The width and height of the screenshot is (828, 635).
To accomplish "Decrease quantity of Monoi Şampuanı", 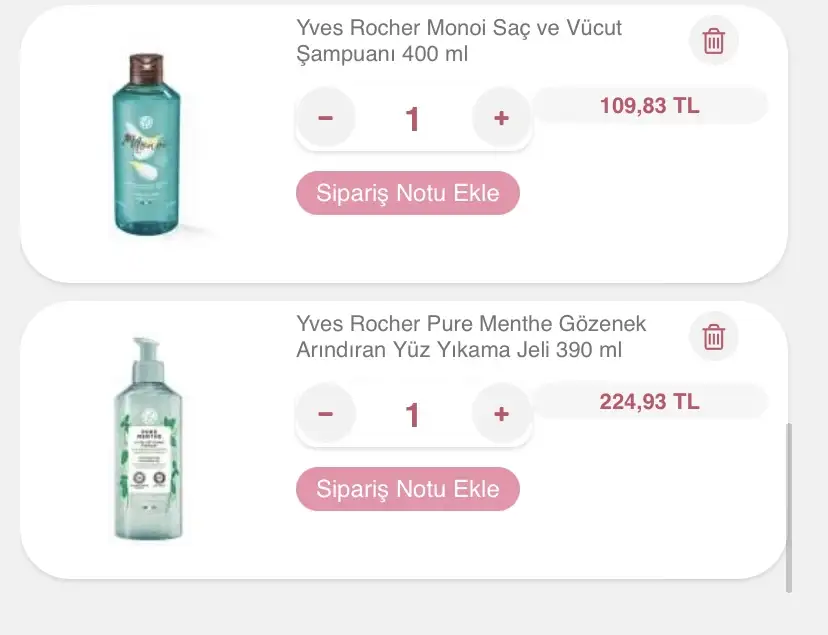I will pyautogui.click(x=325, y=118).
